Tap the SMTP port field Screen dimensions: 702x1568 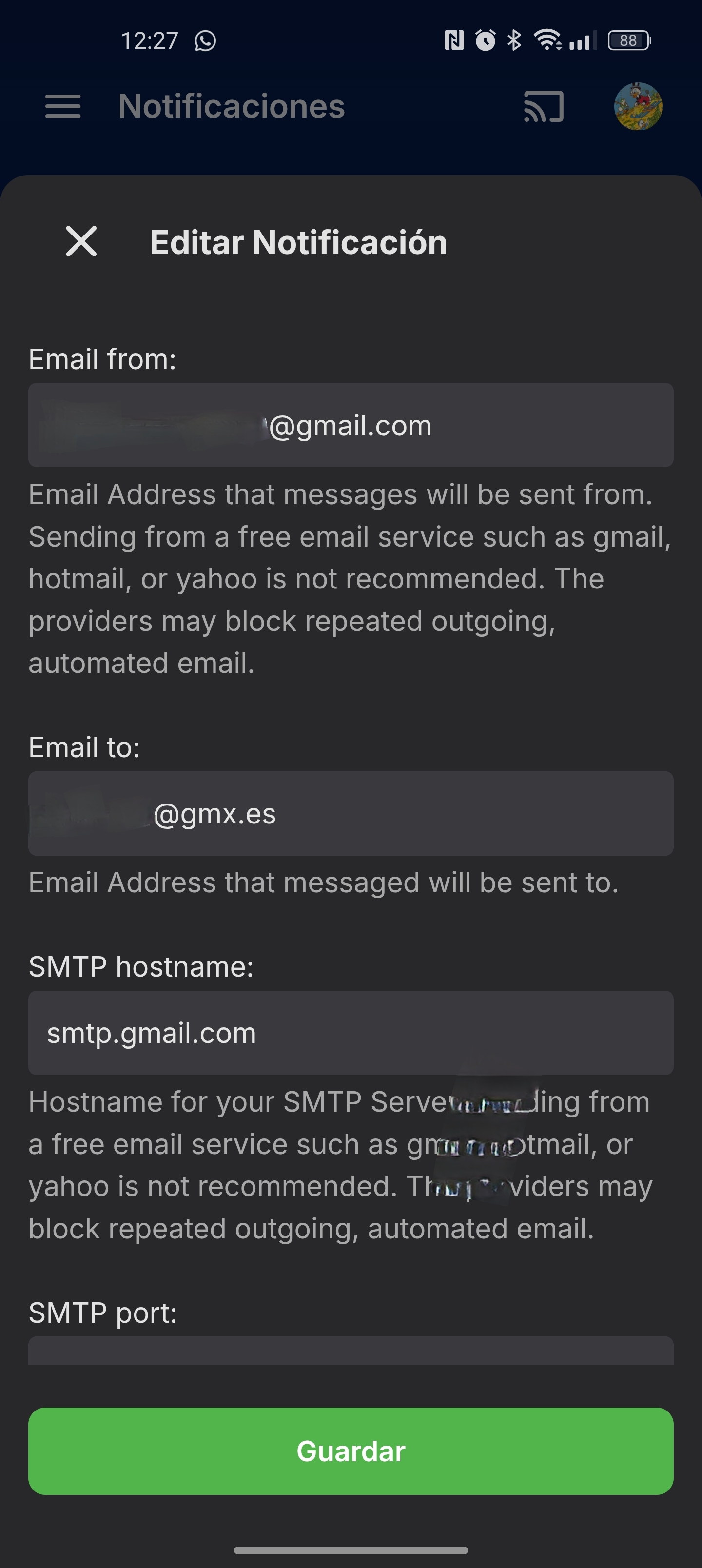point(351,1352)
